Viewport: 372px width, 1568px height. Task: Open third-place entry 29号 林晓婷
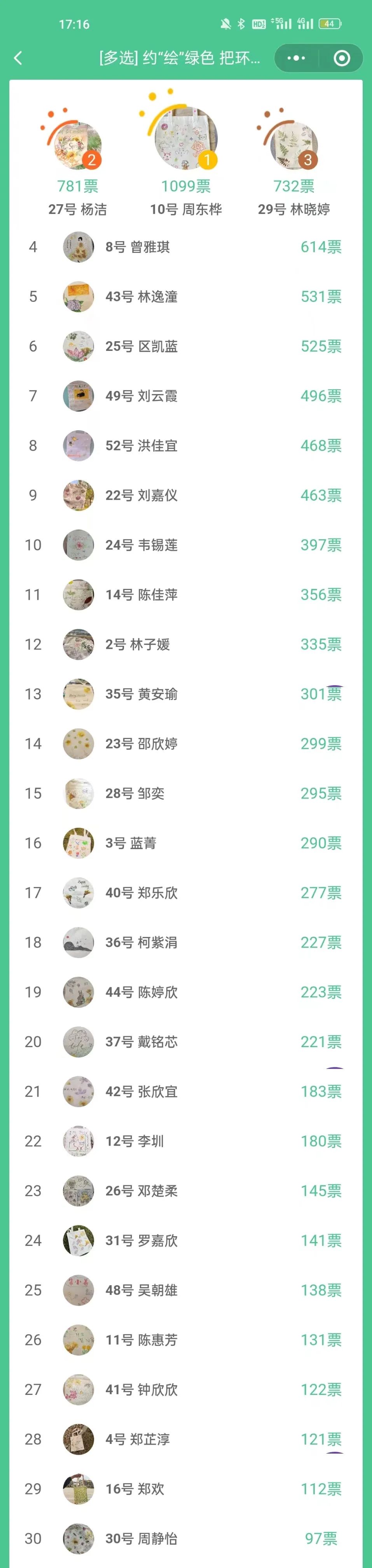click(x=294, y=146)
